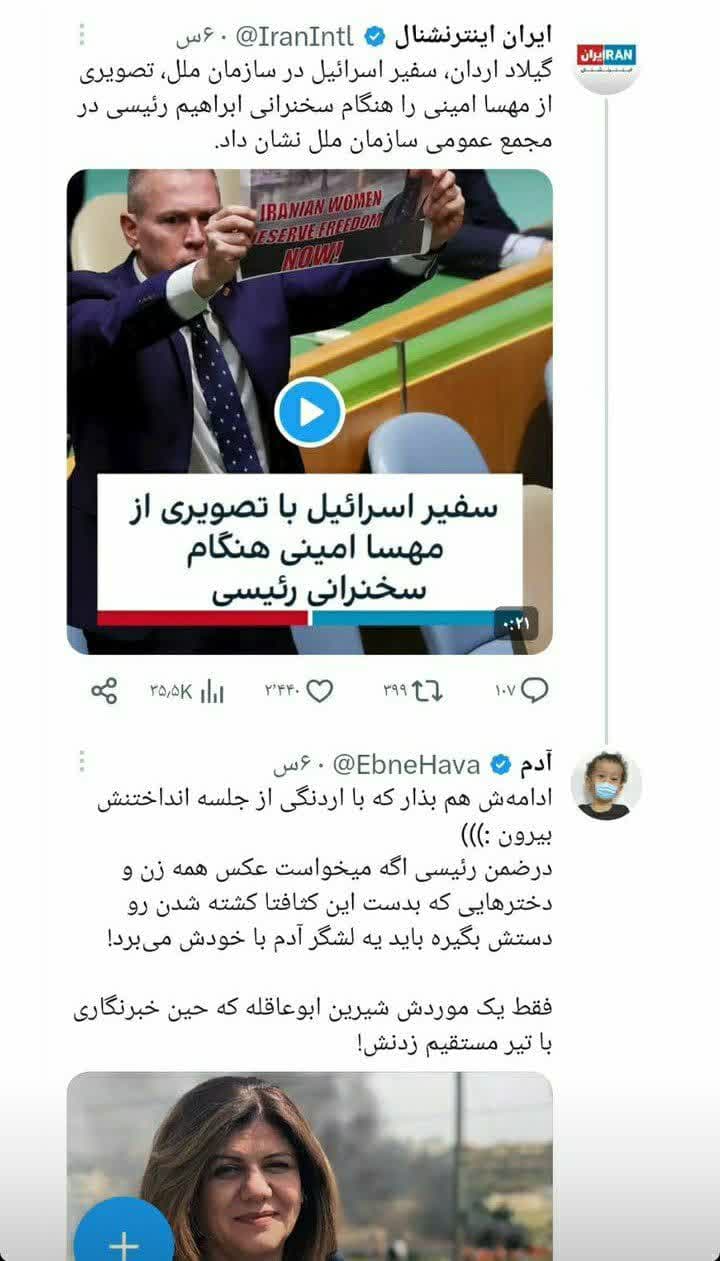Share the IranIntl tweet
The width and height of the screenshot is (720, 1261).
pyautogui.click(x=104, y=690)
